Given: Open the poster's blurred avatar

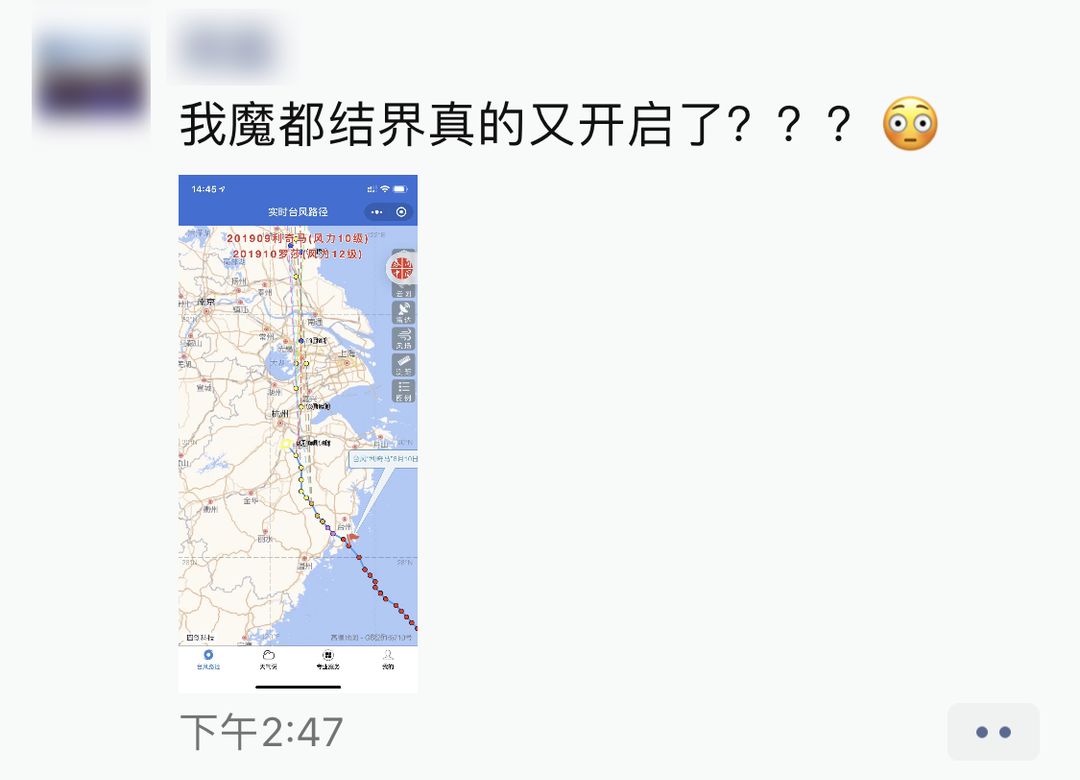Looking at the screenshot, I should (91, 79).
